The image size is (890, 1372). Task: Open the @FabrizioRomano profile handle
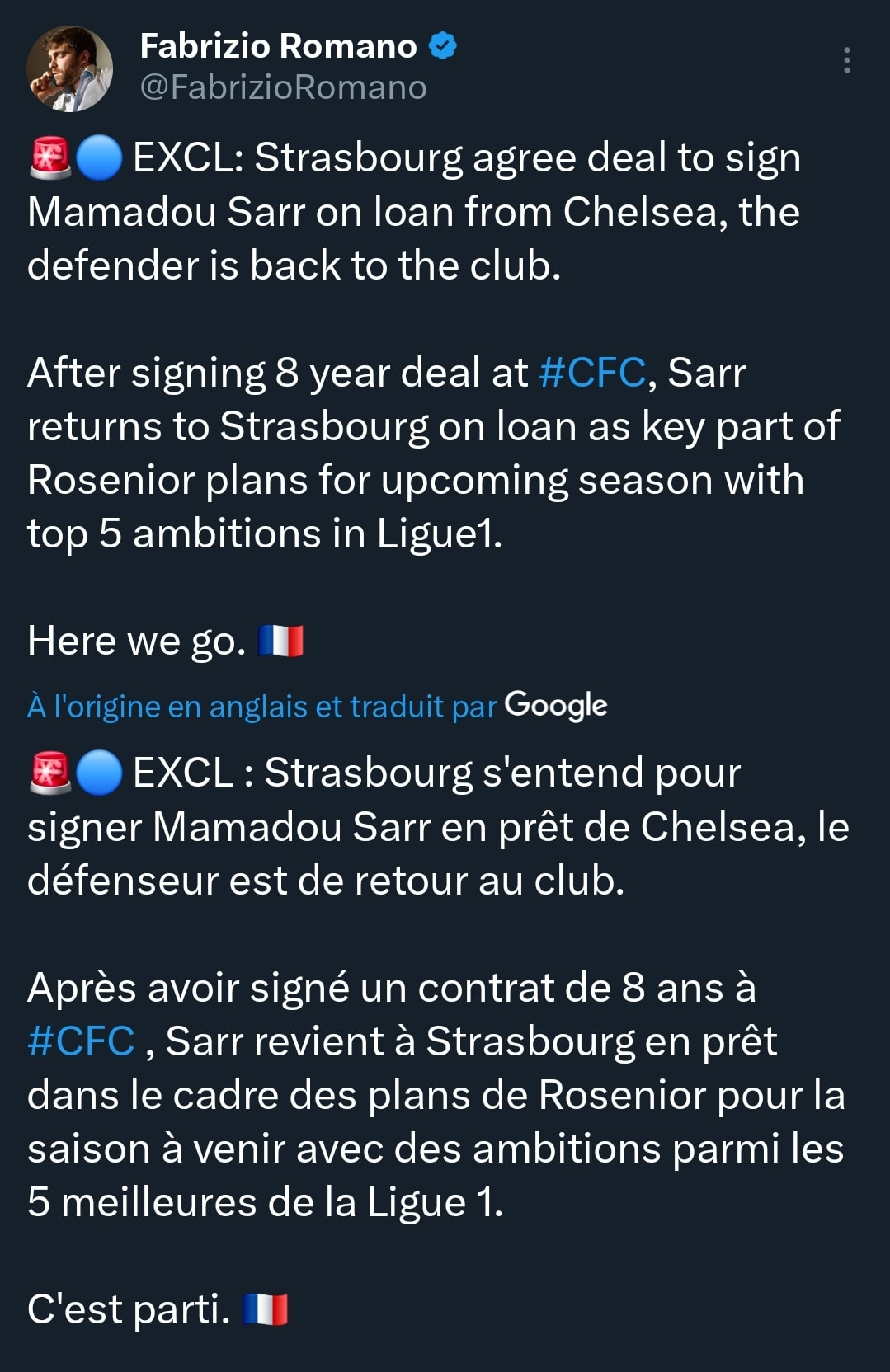tap(283, 87)
